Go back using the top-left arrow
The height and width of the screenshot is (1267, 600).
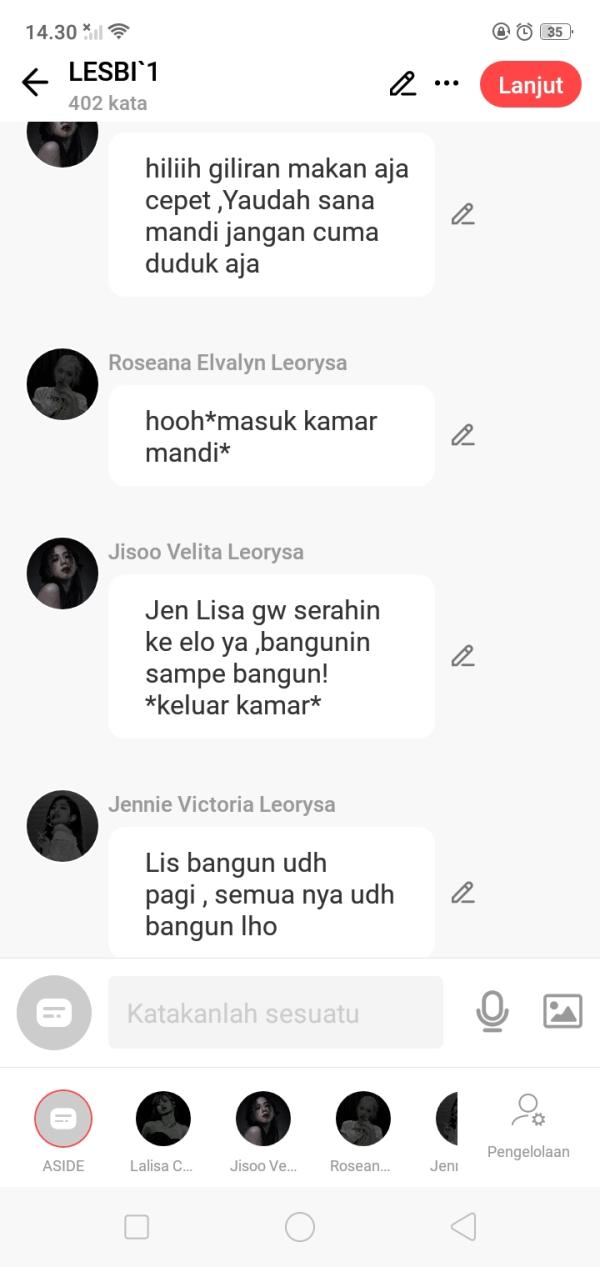tap(35, 83)
